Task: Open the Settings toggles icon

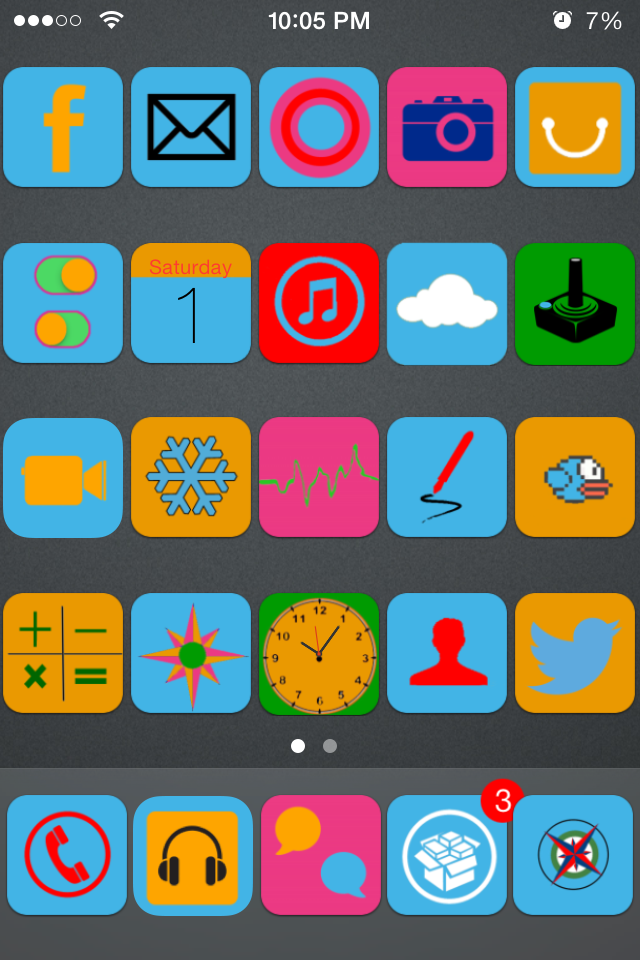Action: (63, 302)
